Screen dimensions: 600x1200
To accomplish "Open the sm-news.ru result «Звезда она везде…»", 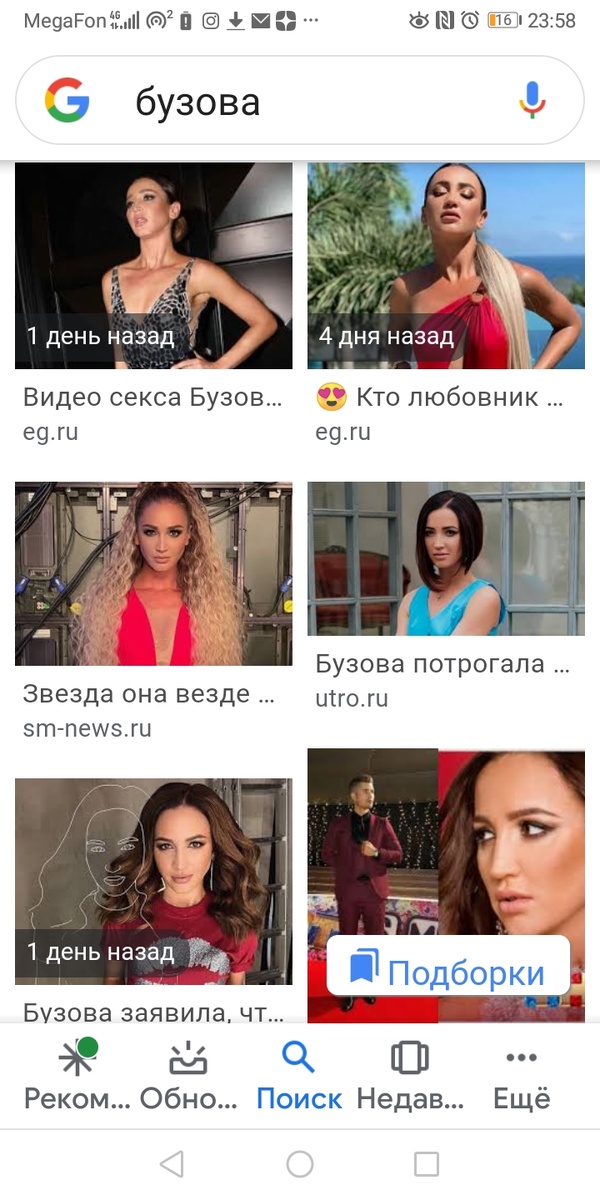I will point(153,693).
